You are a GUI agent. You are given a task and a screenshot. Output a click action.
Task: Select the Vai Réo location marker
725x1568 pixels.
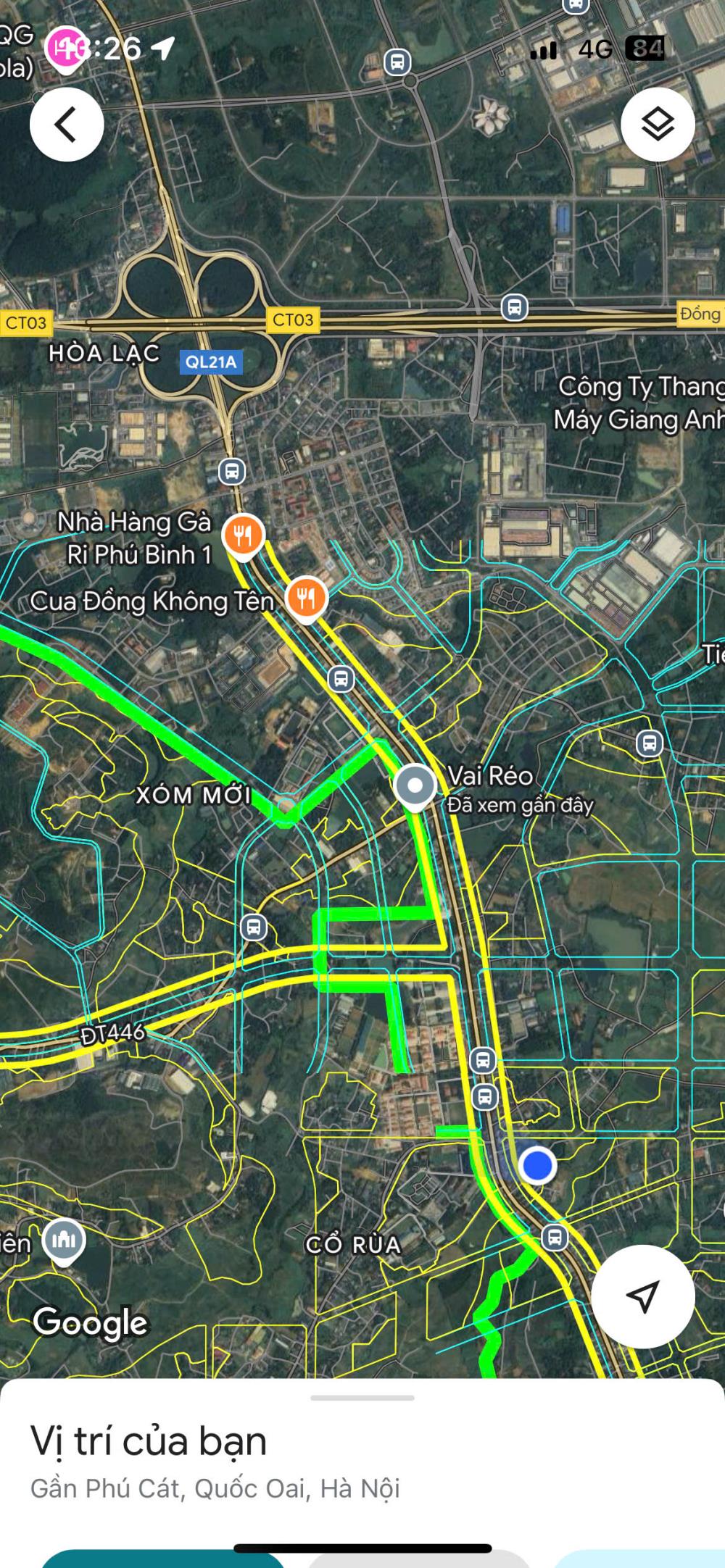[415, 785]
